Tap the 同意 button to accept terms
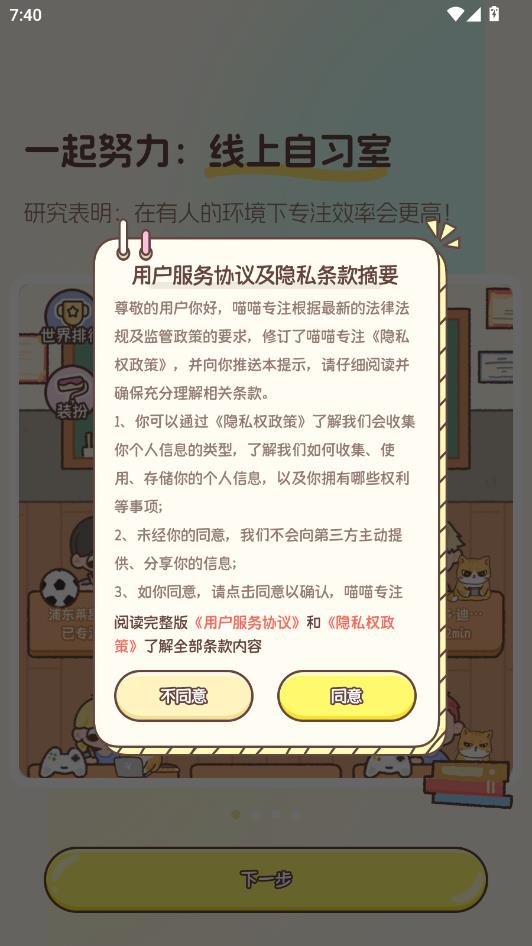This screenshot has width=532, height=946. (x=347, y=696)
